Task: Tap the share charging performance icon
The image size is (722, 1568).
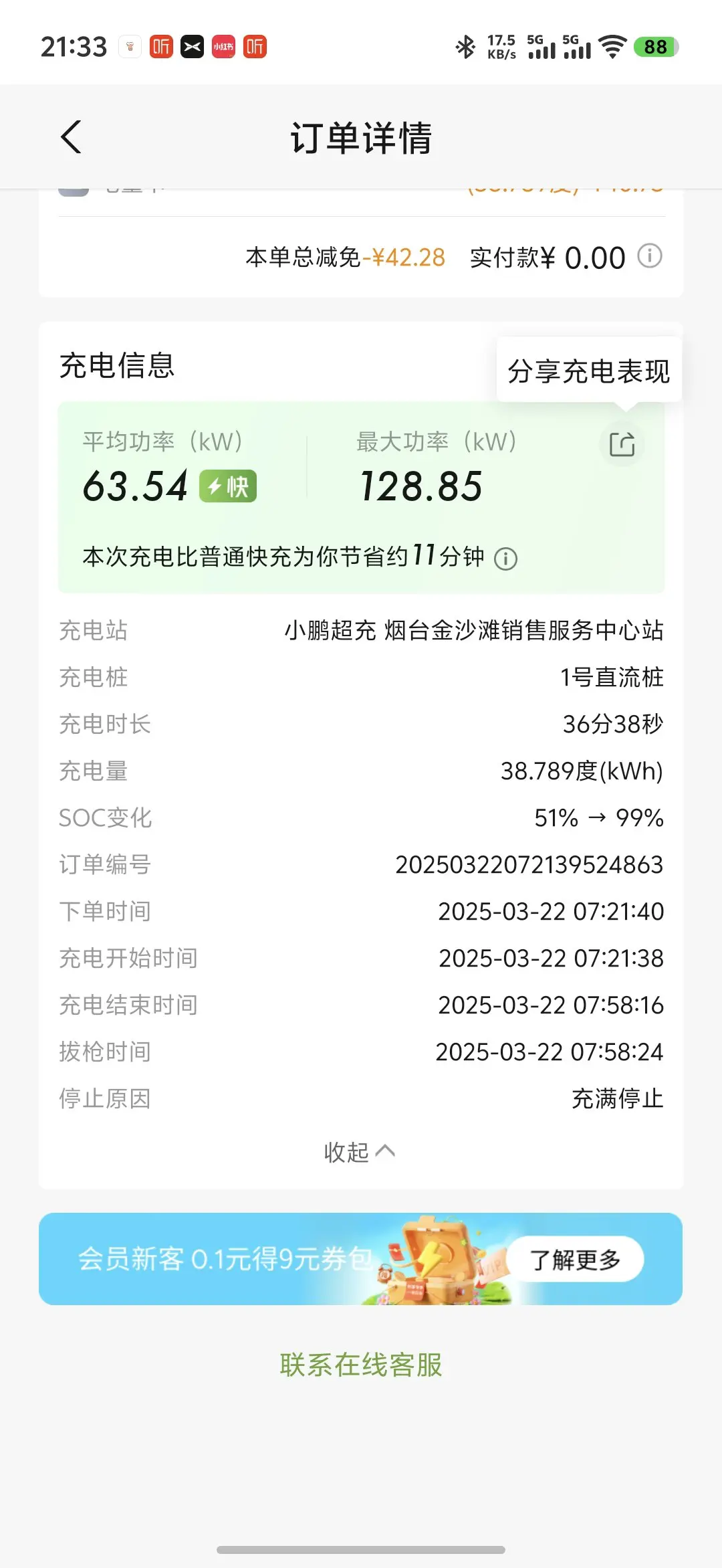Action: pyautogui.click(x=622, y=444)
